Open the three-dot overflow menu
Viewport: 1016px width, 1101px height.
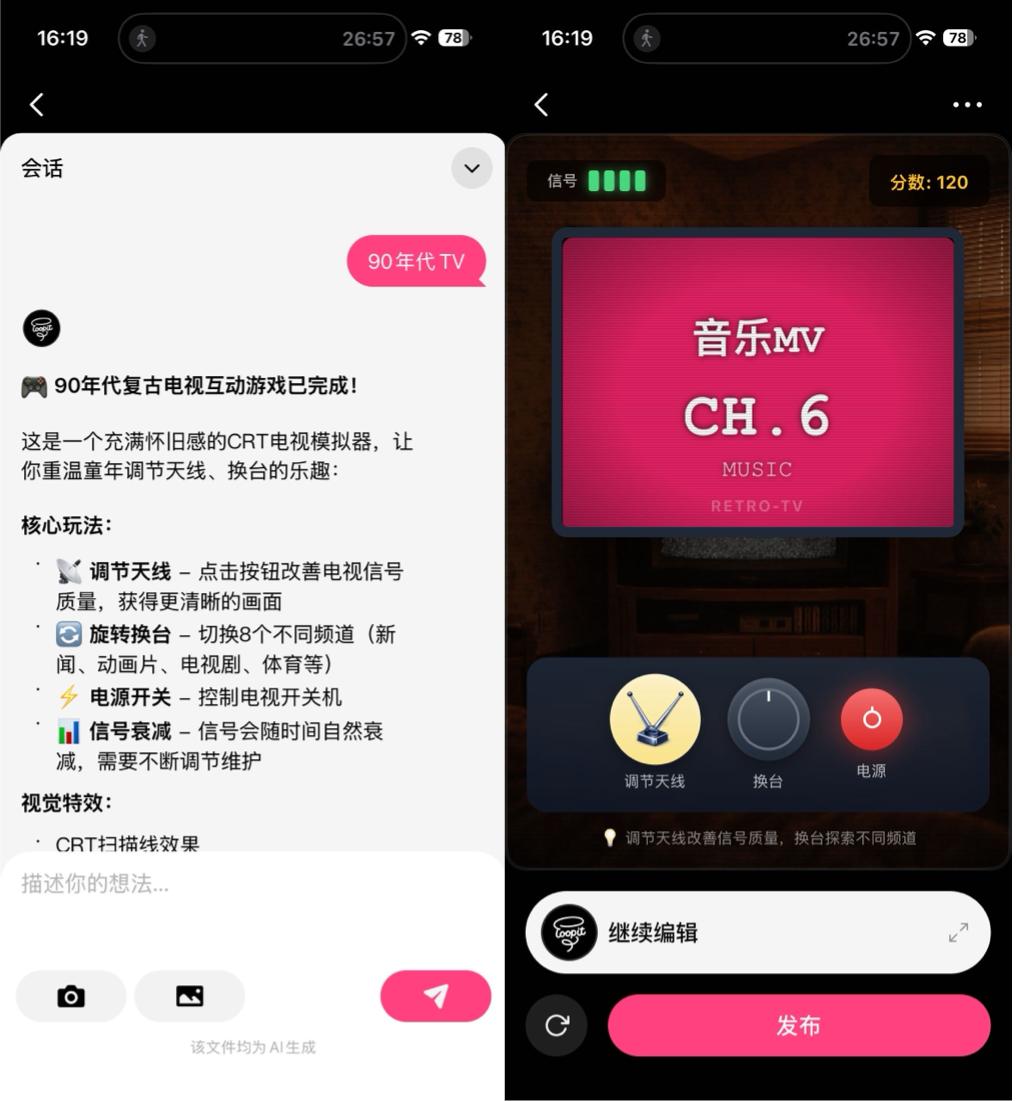tap(966, 105)
